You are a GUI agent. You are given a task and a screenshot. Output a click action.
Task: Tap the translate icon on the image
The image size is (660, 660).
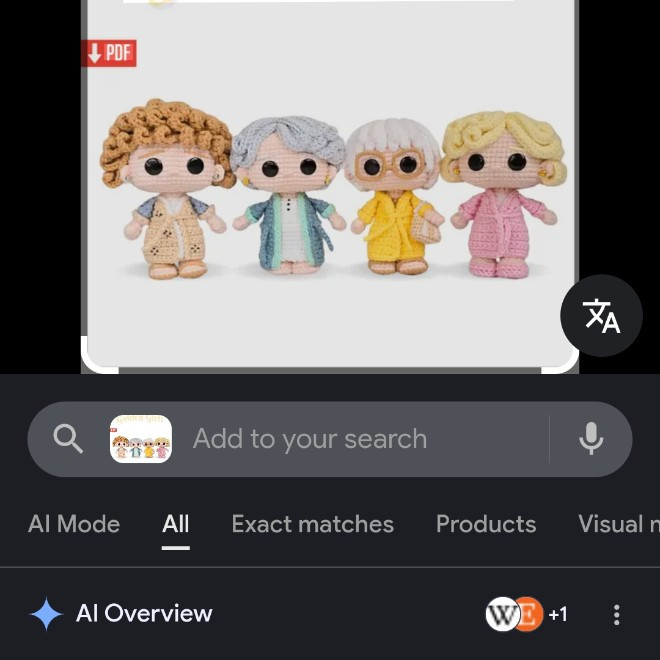pyautogui.click(x=601, y=316)
